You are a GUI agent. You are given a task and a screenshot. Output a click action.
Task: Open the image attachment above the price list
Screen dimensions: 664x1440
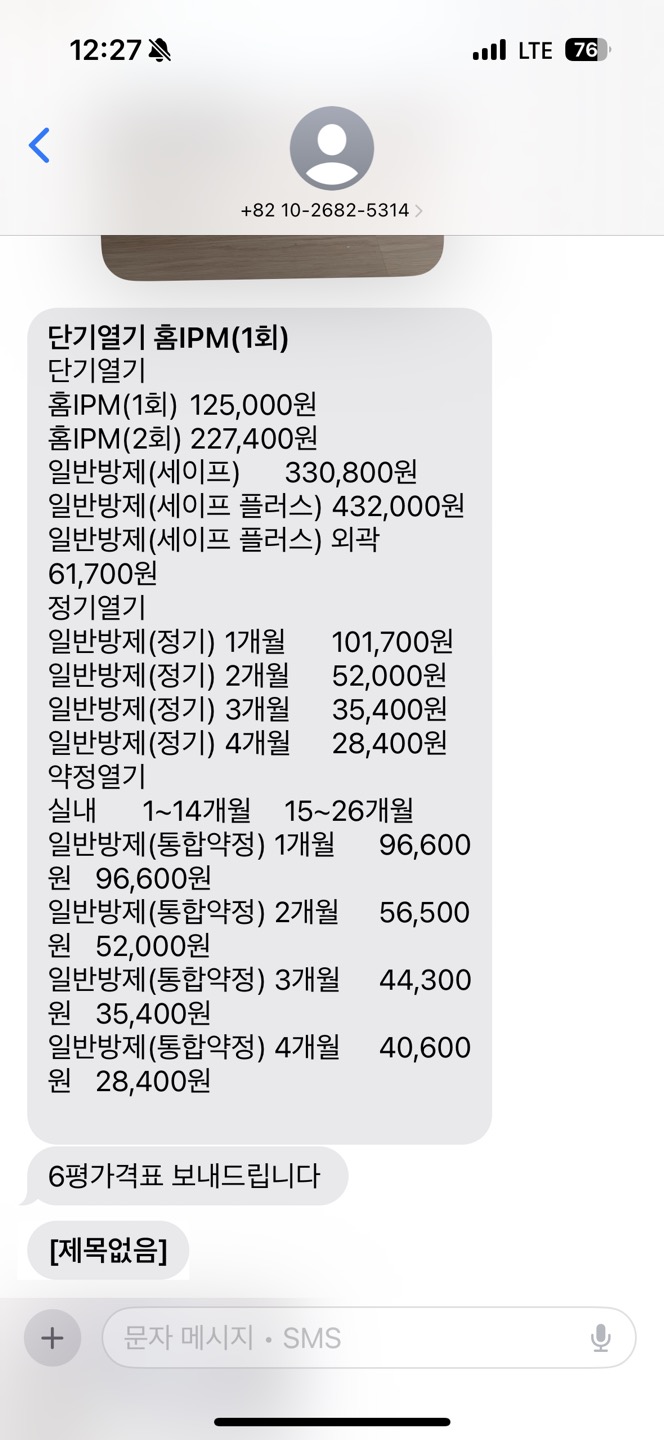(x=272, y=257)
